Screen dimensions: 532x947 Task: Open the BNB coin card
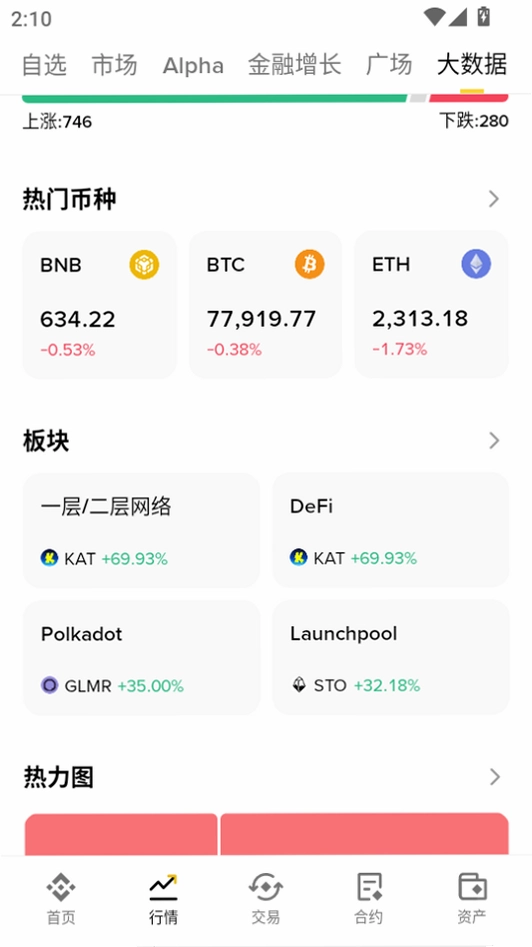click(x=100, y=305)
